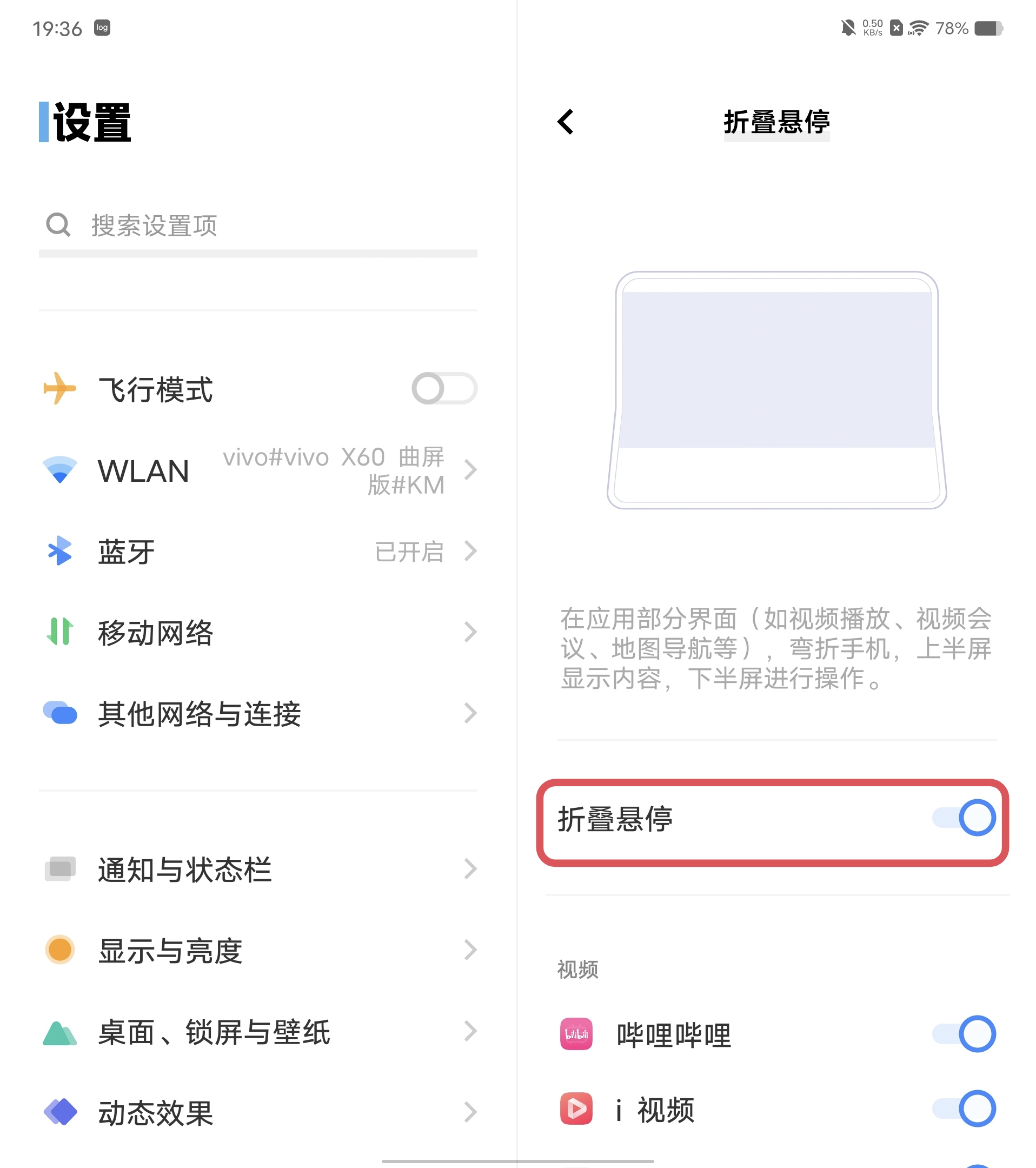Open 蓝牙 settings
This screenshot has width=1036, height=1168.
pos(257,552)
